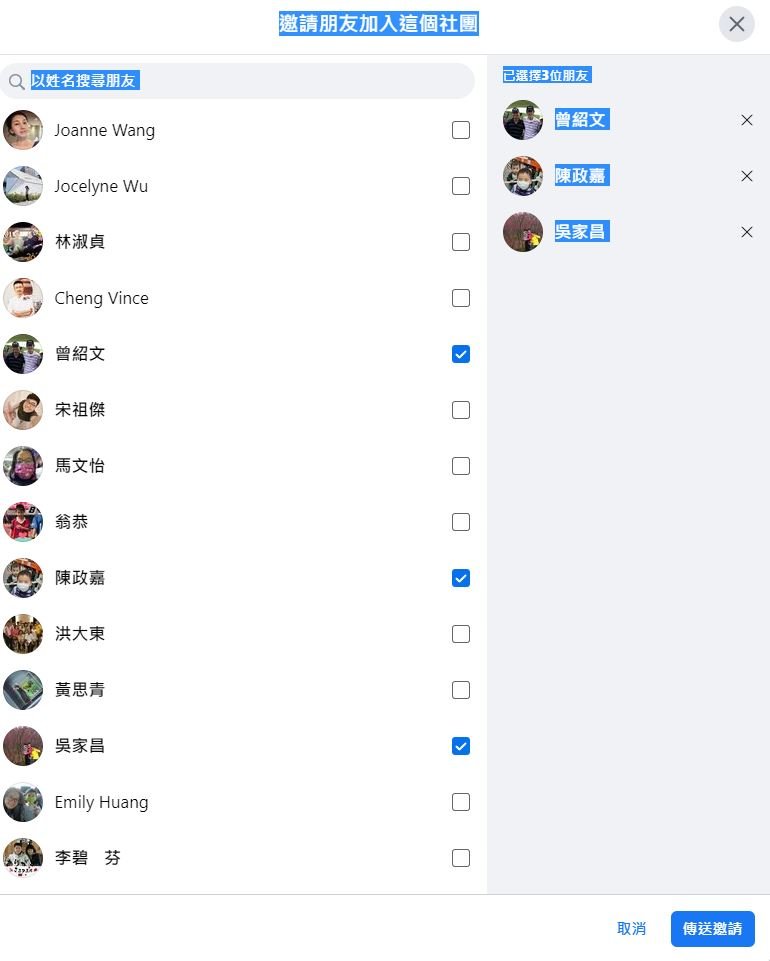The image size is (770, 961).
Task: Remove 曾紹文 from selected friends
Action: coord(747,120)
